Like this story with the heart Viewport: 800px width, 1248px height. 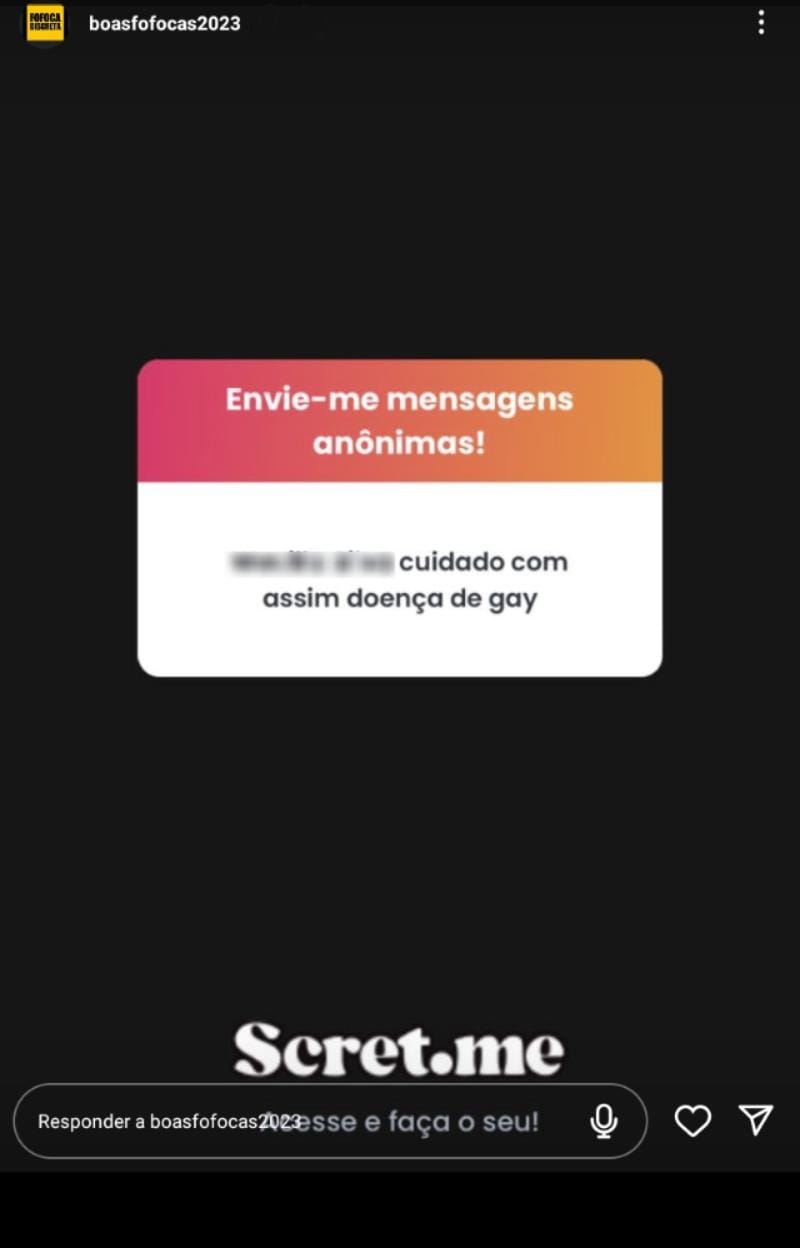tap(692, 1121)
